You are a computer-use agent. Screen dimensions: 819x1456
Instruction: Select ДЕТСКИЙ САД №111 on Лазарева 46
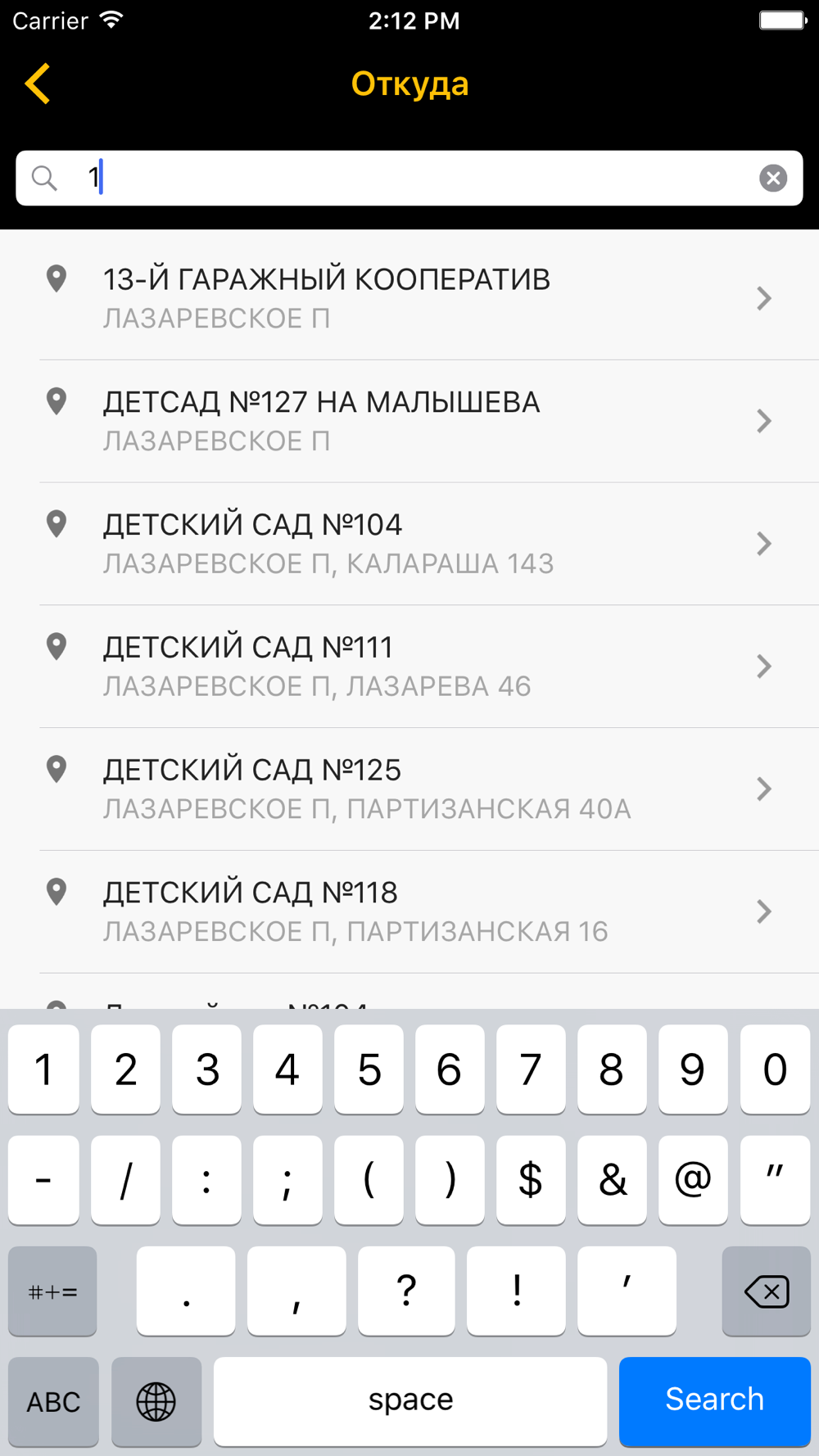coord(409,667)
